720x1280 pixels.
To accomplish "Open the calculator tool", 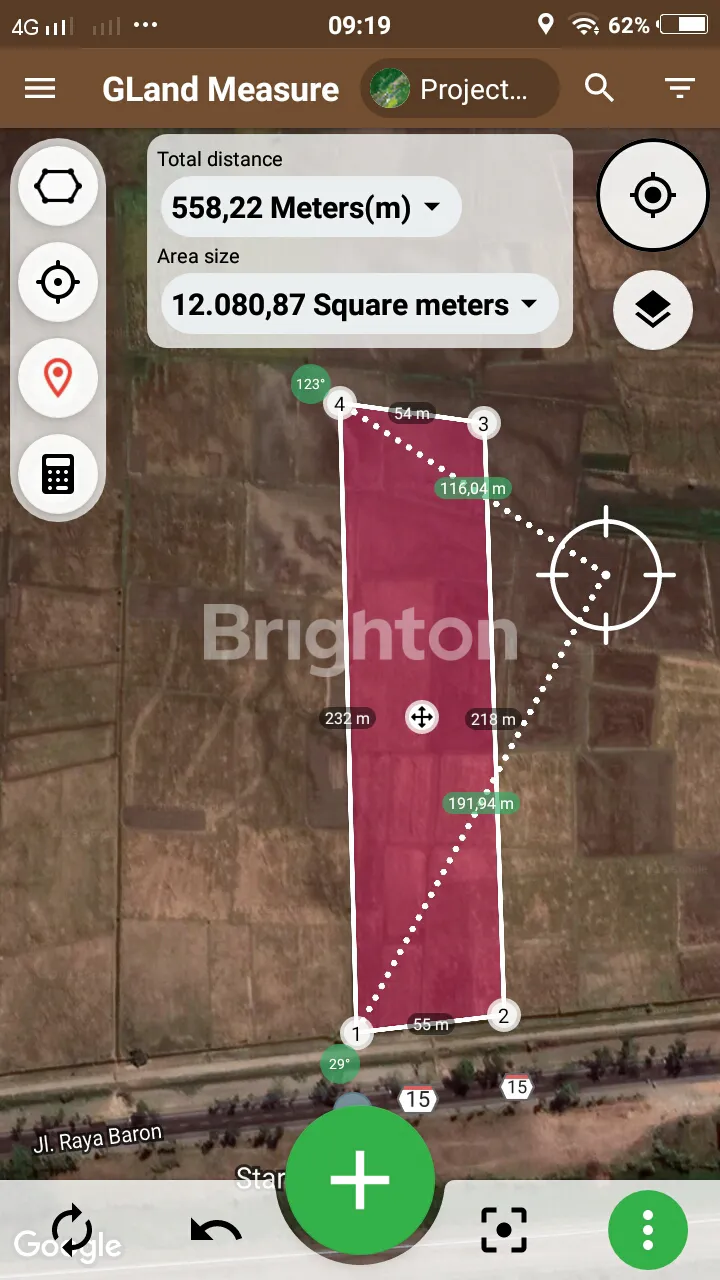I will [58, 473].
